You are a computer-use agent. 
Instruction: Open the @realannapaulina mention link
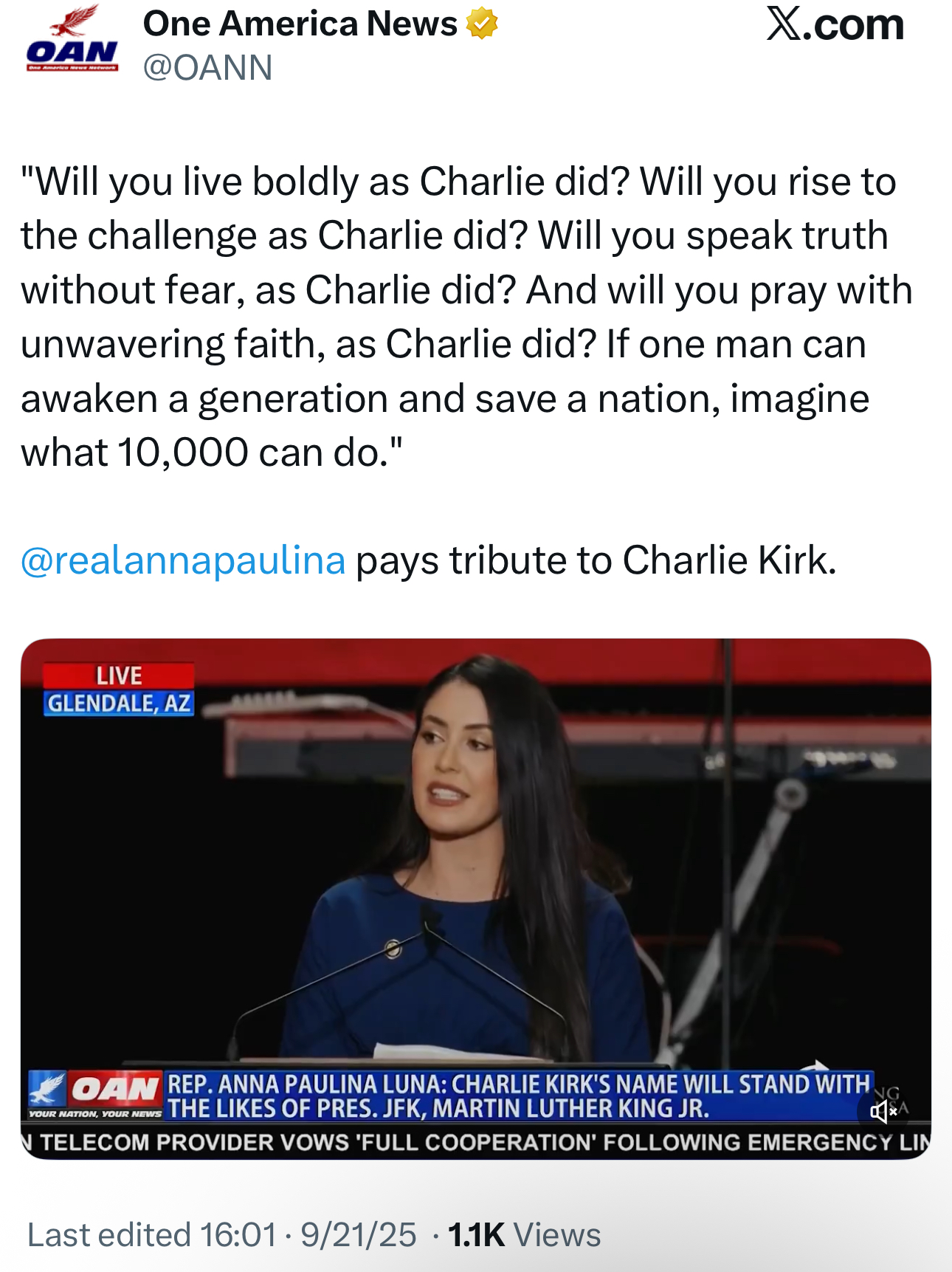(183, 560)
